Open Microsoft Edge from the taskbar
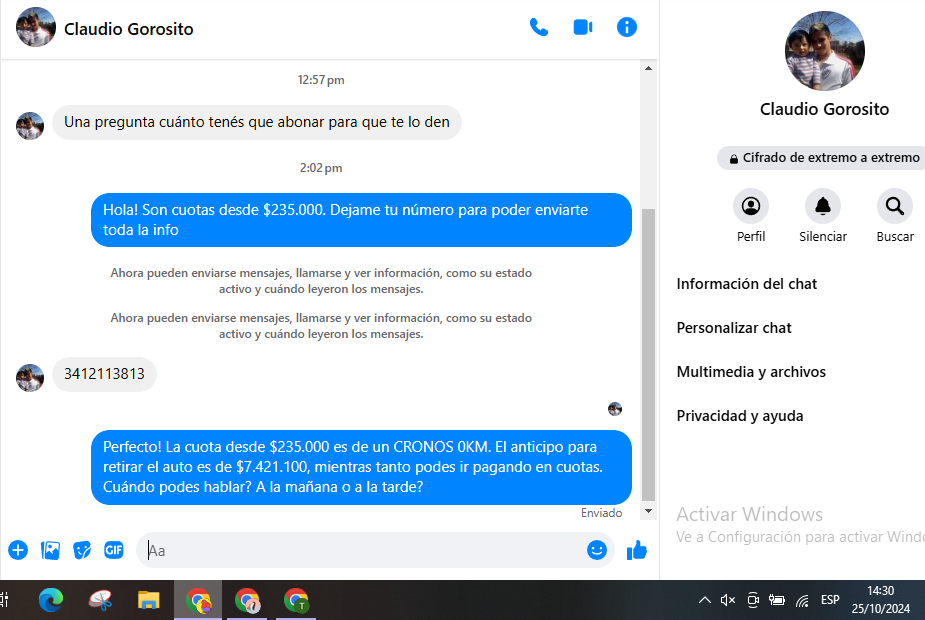Screen dimensions: 925x620 (x=50, y=600)
